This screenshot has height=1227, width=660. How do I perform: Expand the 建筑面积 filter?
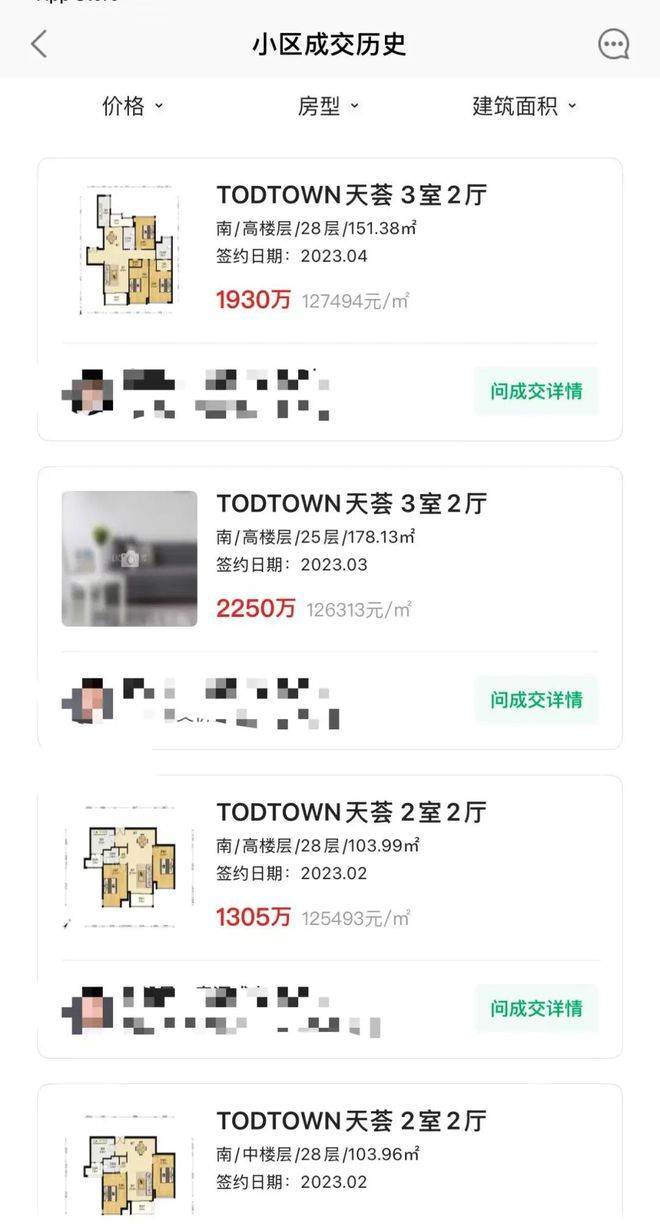click(x=524, y=106)
